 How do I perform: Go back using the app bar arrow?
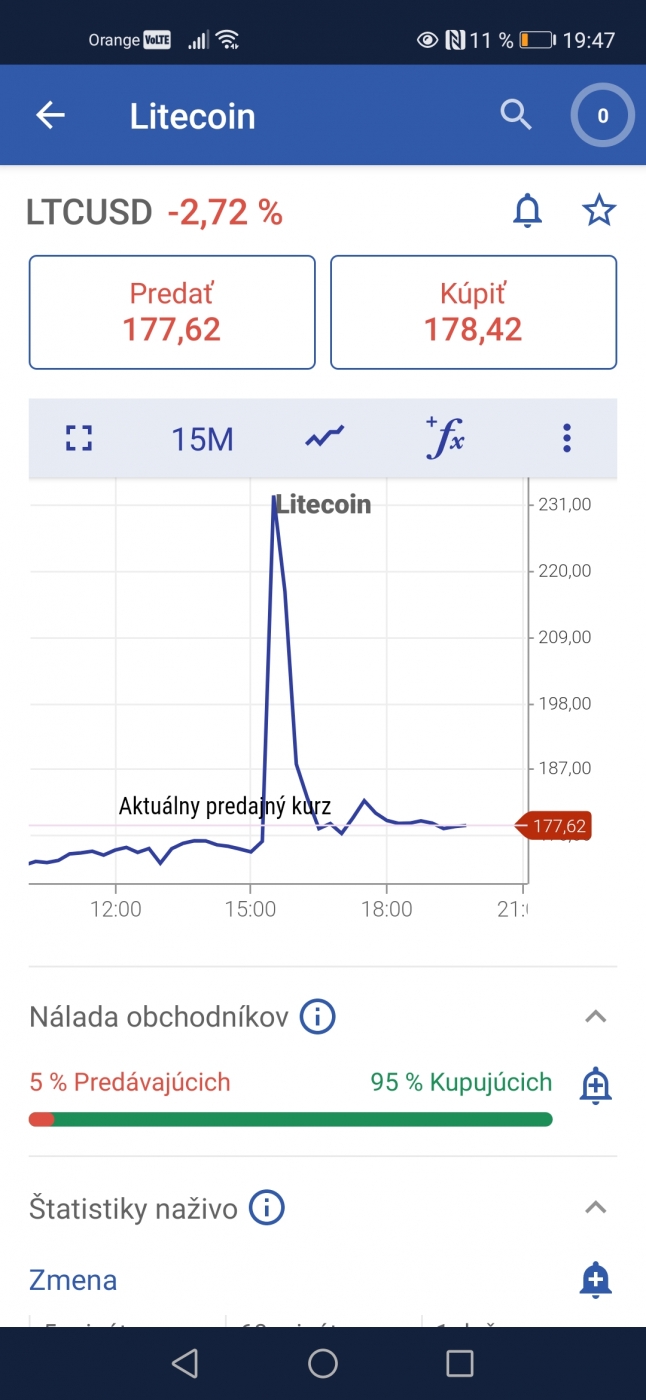click(50, 116)
